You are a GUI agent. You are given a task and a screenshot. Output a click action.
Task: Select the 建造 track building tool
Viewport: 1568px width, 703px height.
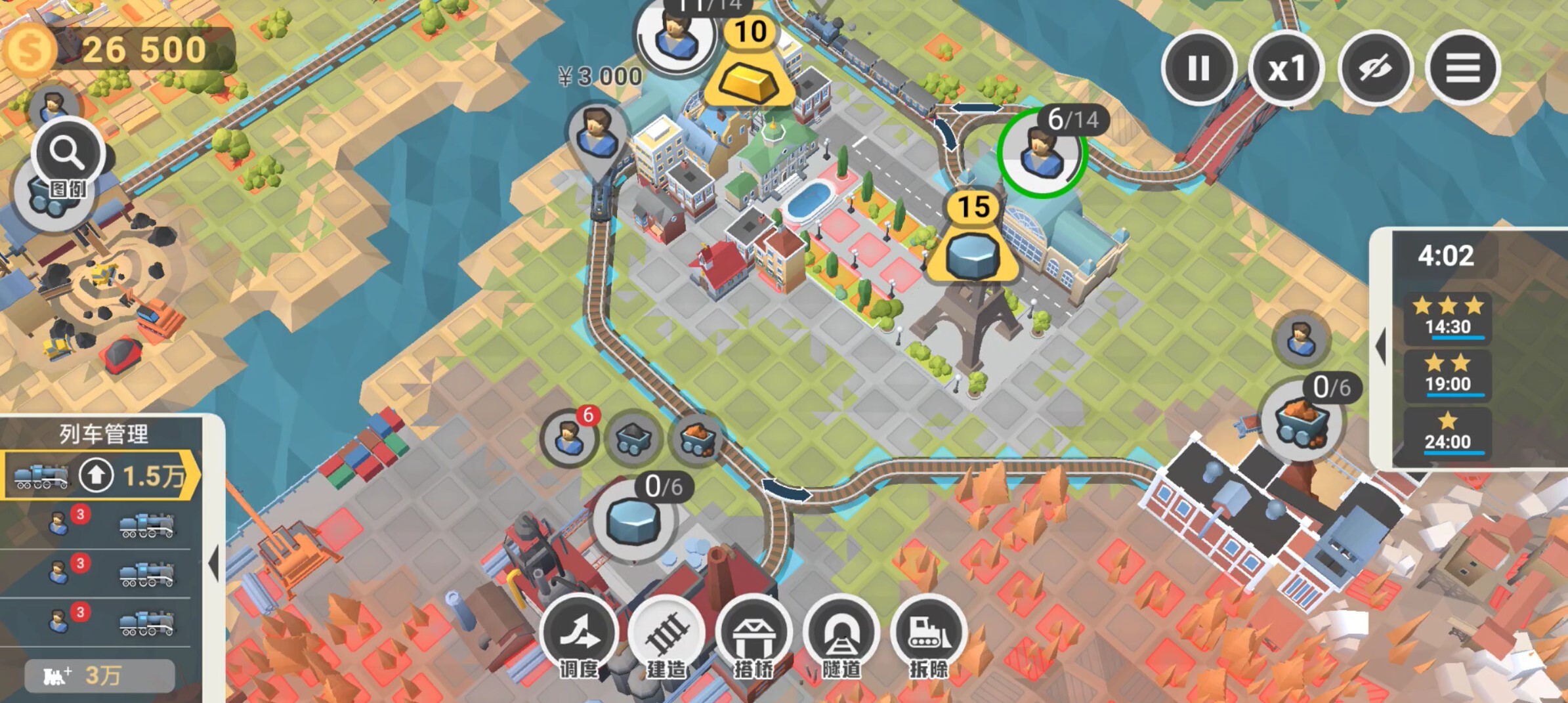coord(666,633)
